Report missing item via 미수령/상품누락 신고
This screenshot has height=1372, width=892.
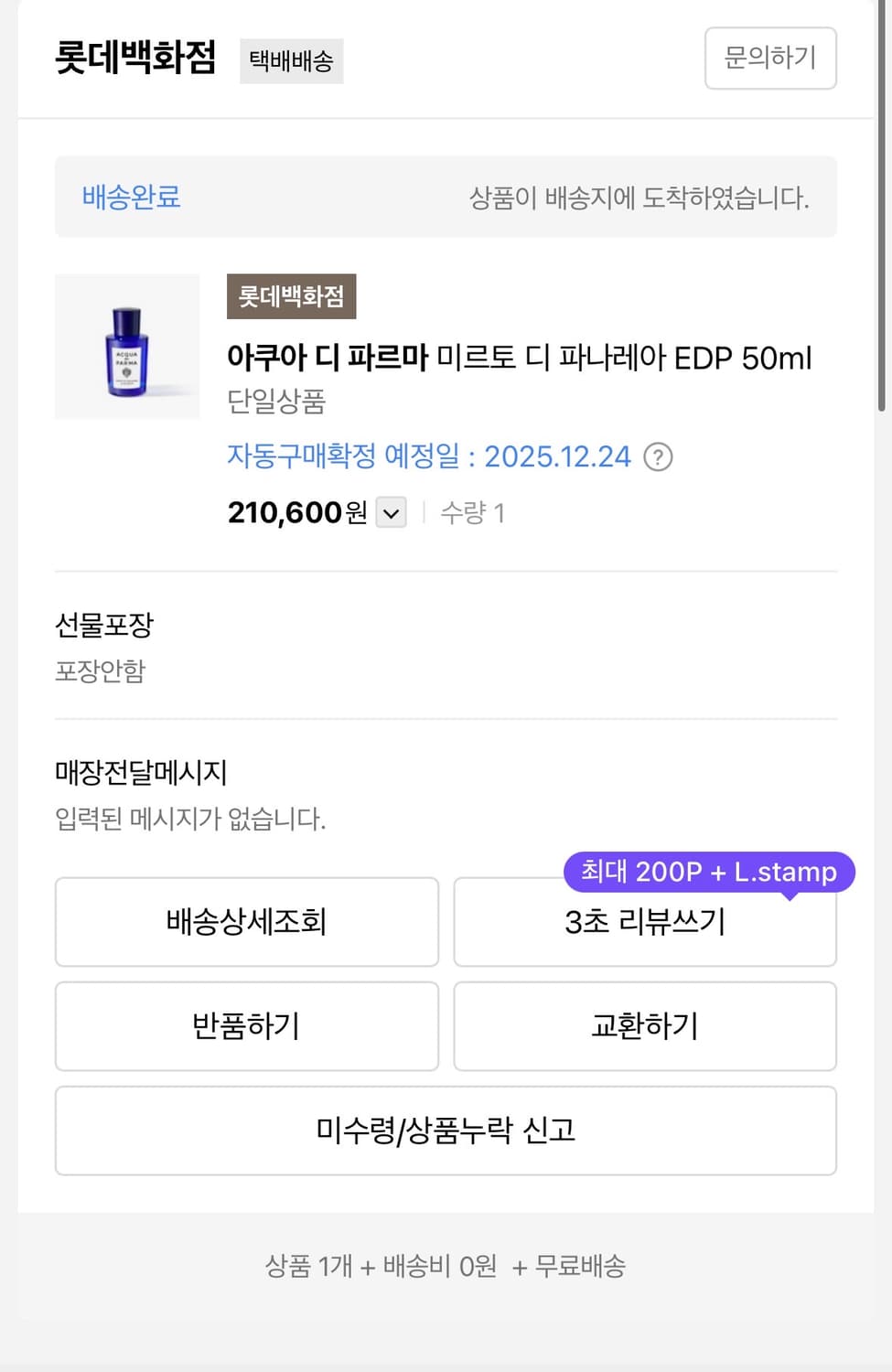[446, 1131]
